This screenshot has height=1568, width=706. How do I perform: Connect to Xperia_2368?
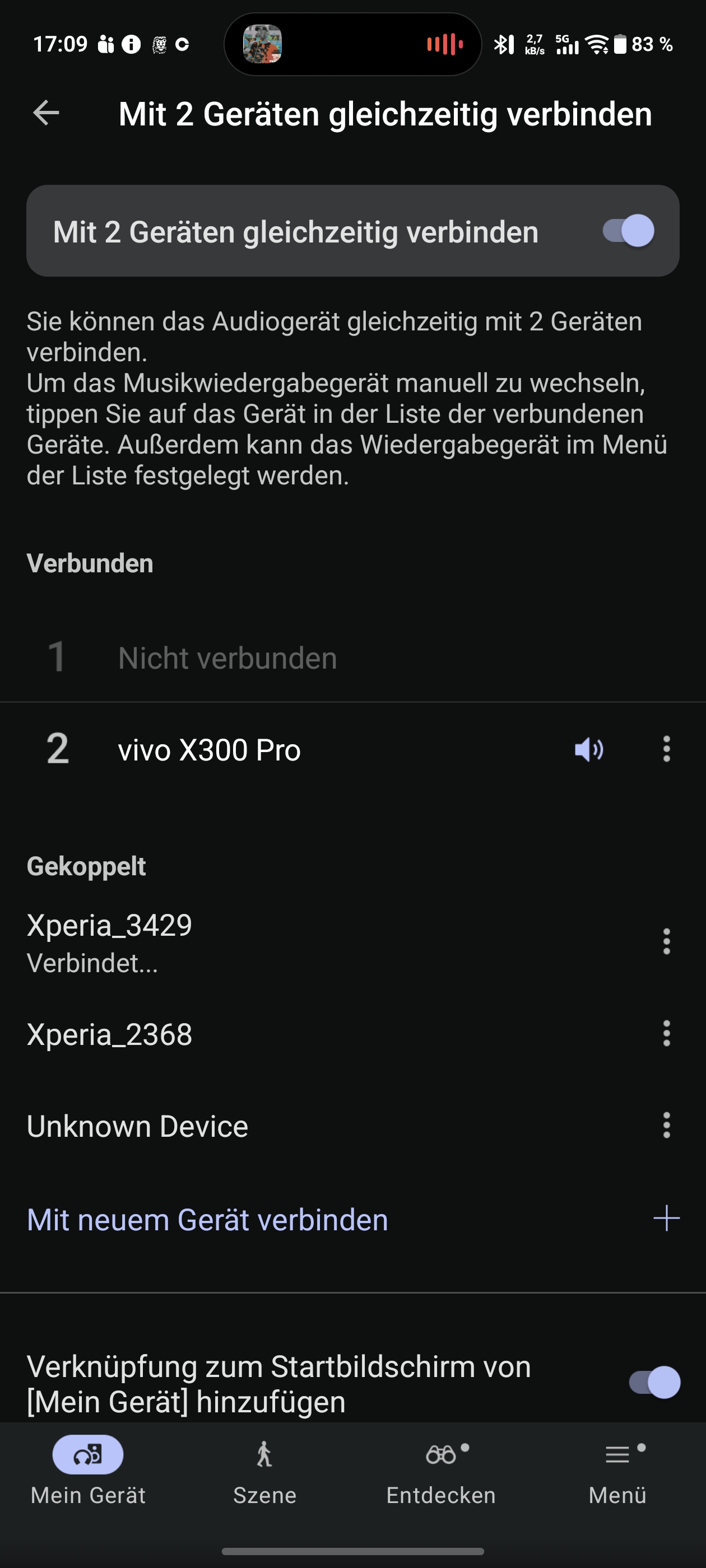[x=110, y=1034]
